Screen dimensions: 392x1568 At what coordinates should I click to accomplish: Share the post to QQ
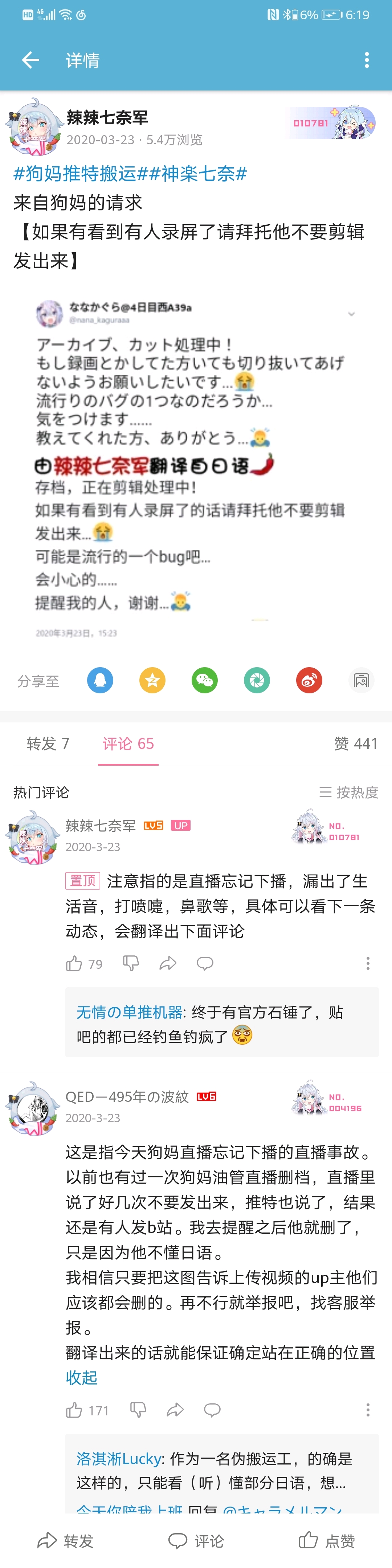[x=100, y=681]
